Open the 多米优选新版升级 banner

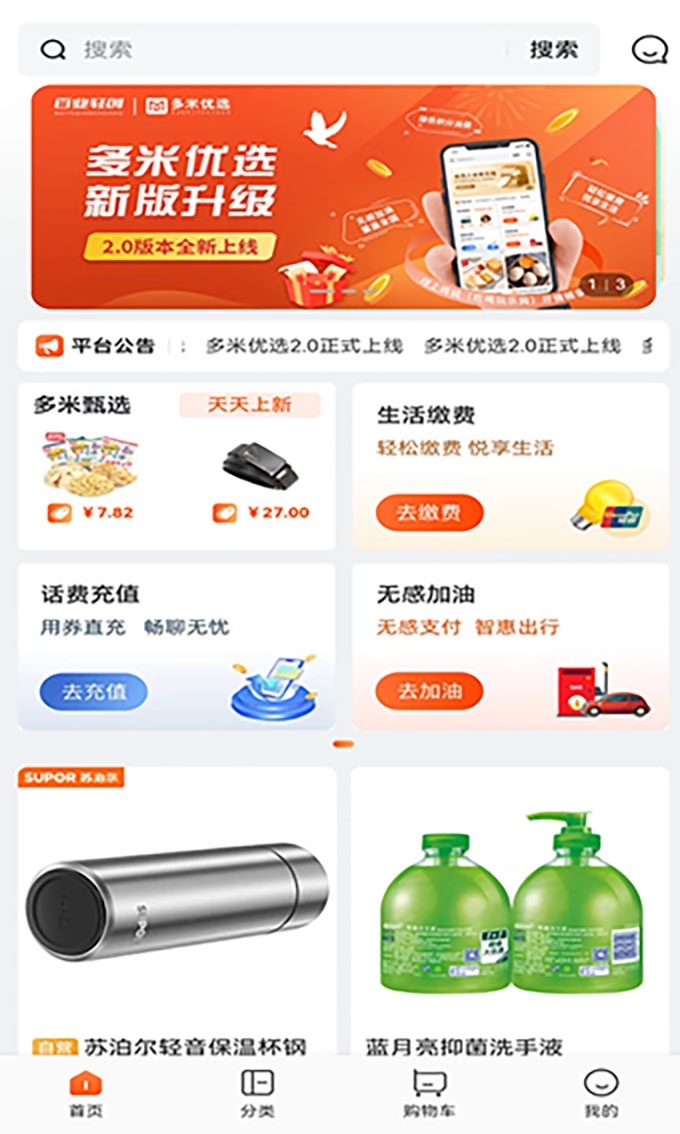pyautogui.click(x=343, y=197)
